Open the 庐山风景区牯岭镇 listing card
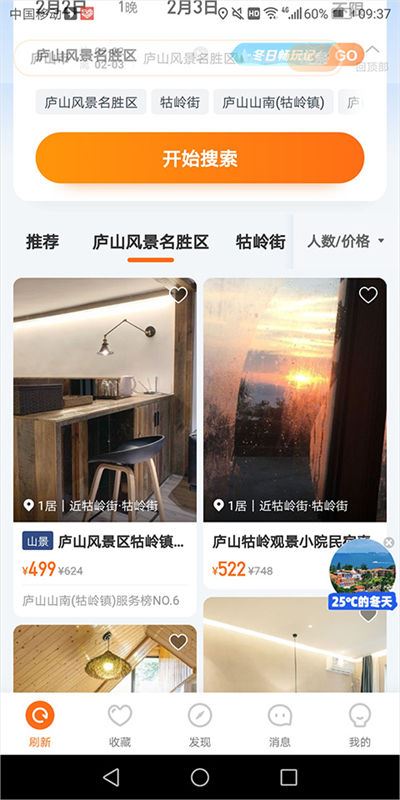Image resolution: width=400 pixels, height=800 pixels. 105,447
